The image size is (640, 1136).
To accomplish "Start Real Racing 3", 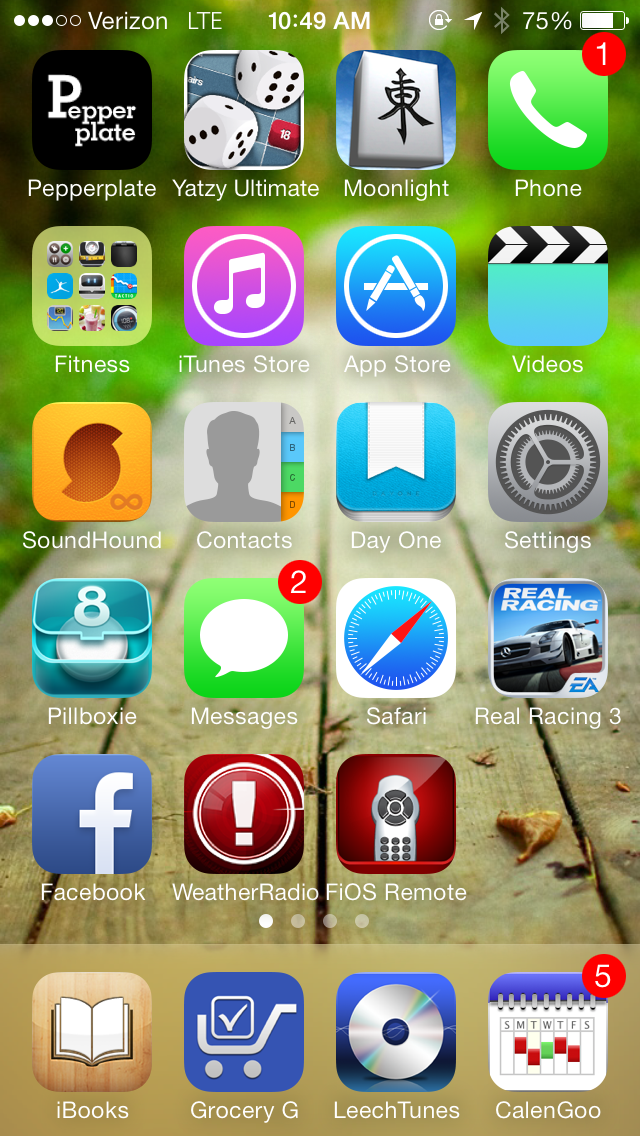I will pyautogui.click(x=547, y=638).
